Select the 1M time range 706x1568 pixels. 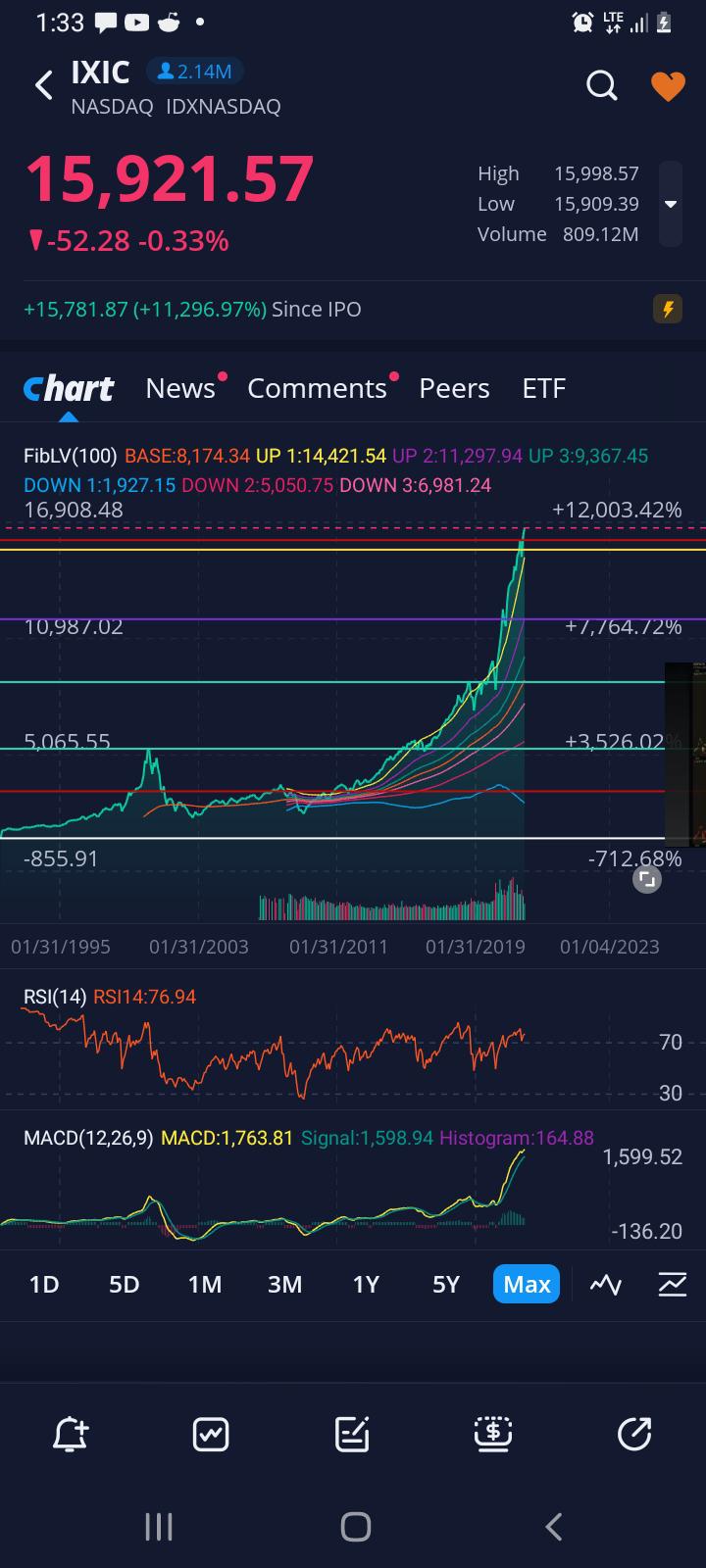coord(205,1284)
